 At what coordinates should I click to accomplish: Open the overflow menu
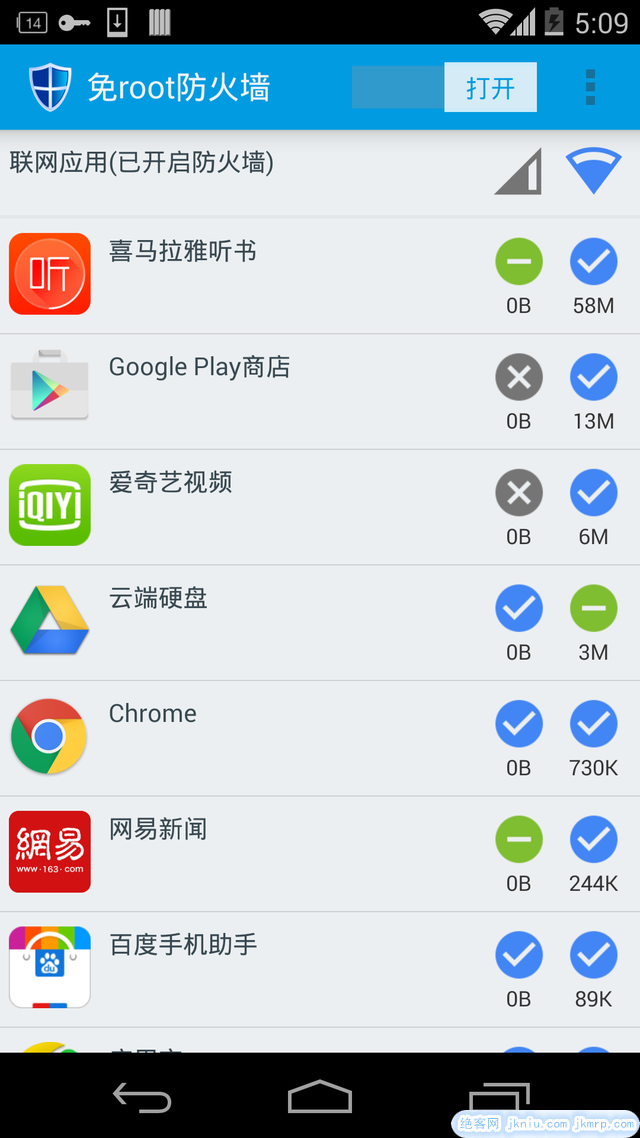click(x=590, y=87)
